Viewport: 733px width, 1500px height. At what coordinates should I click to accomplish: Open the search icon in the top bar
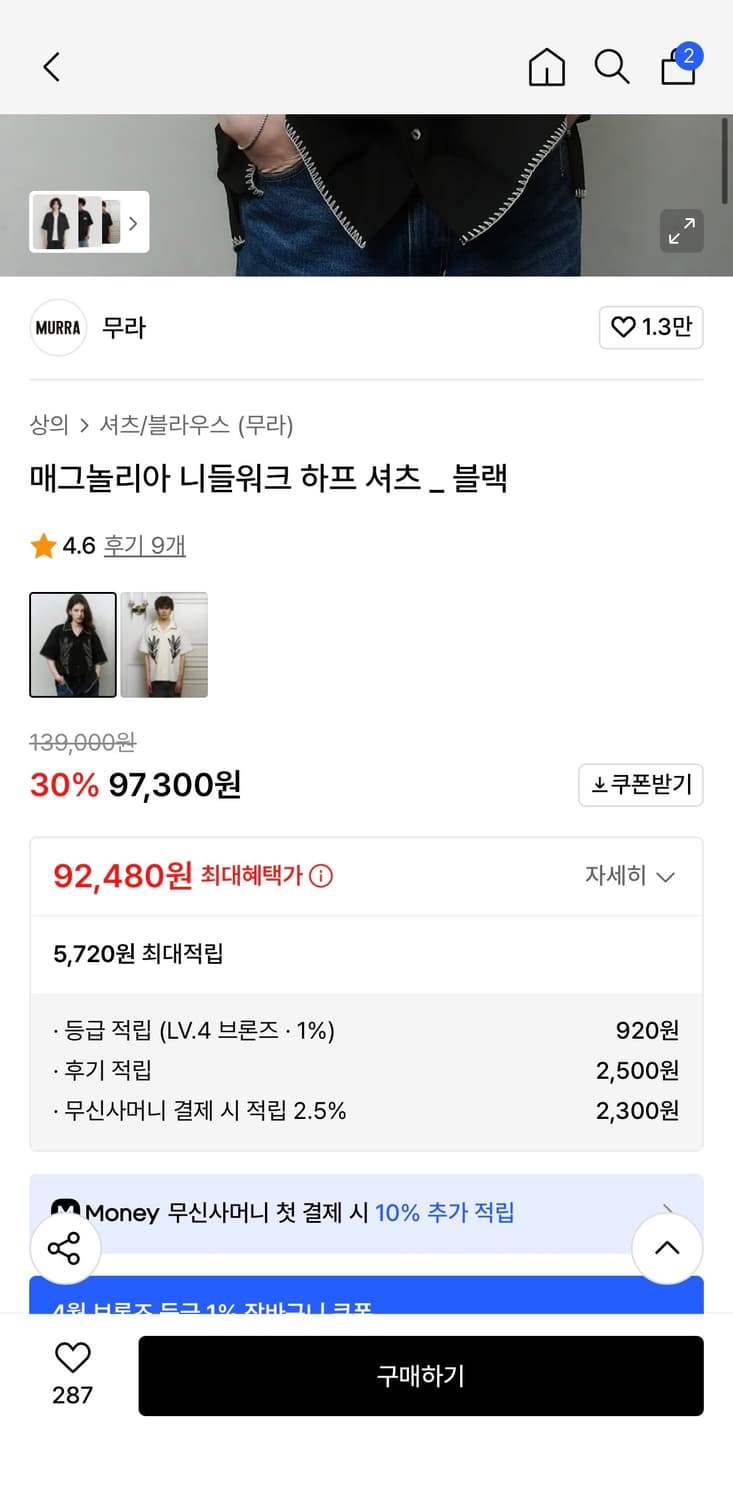pyautogui.click(x=612, y=67)
